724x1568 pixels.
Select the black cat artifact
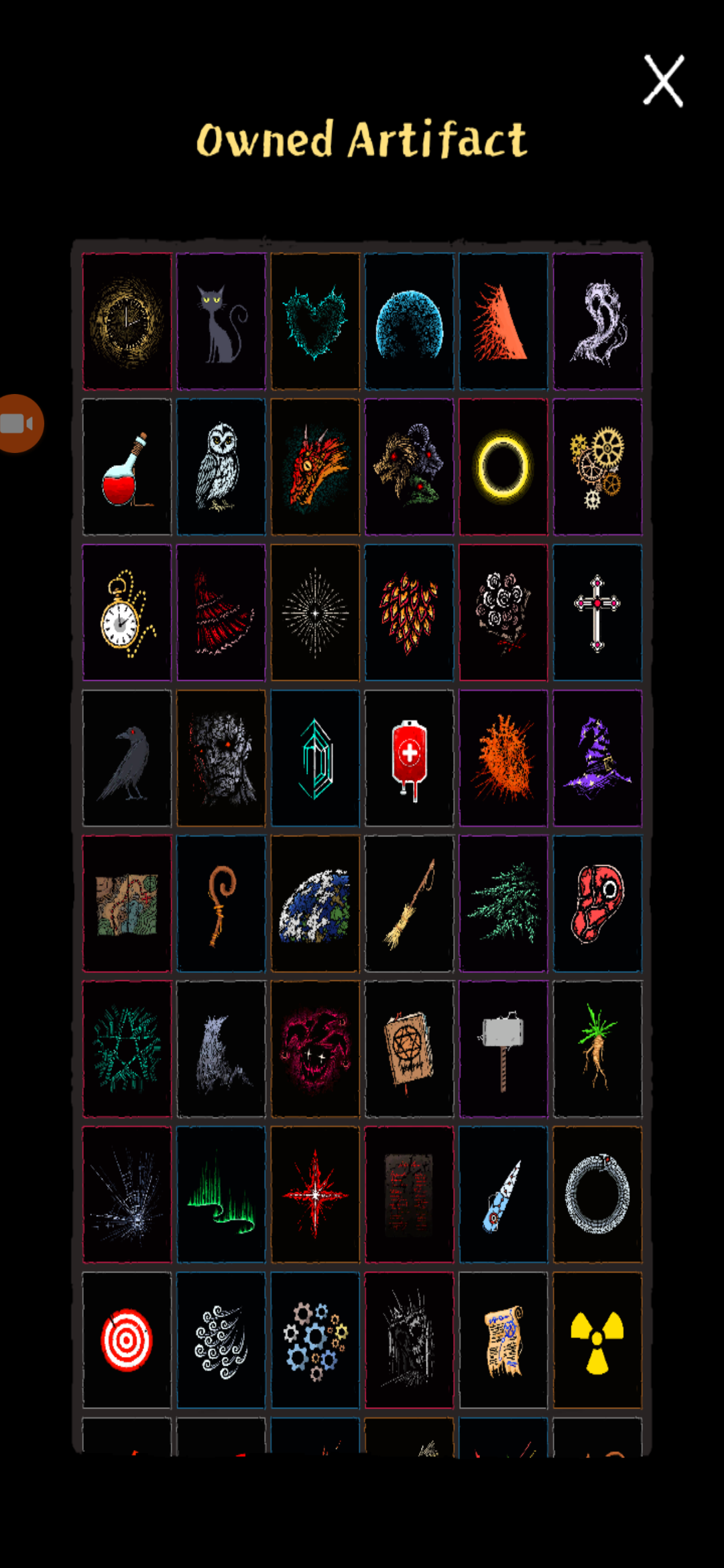click(x=221, y=322)
